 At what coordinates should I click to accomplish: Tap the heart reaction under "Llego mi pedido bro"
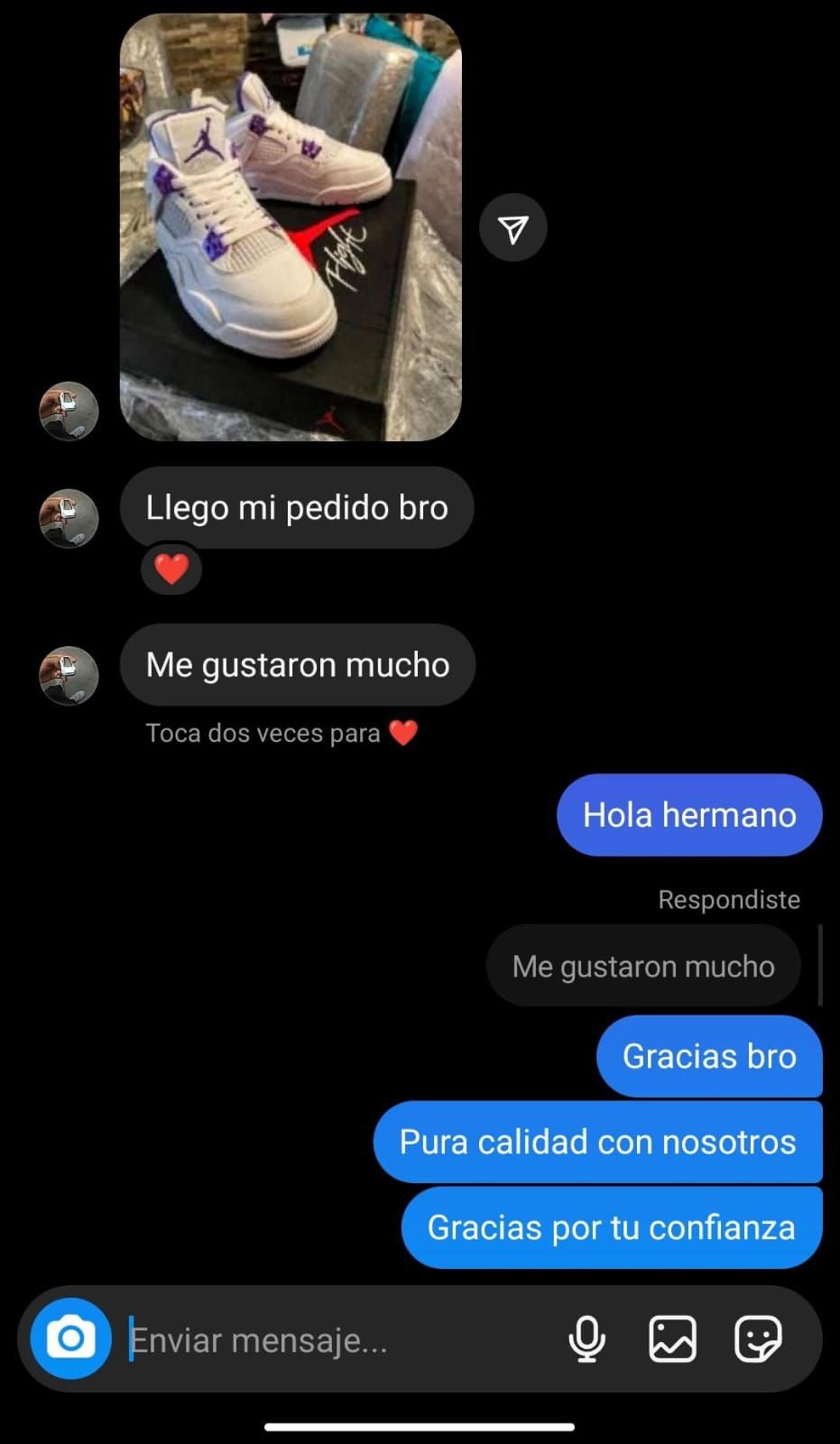[171, 569]
